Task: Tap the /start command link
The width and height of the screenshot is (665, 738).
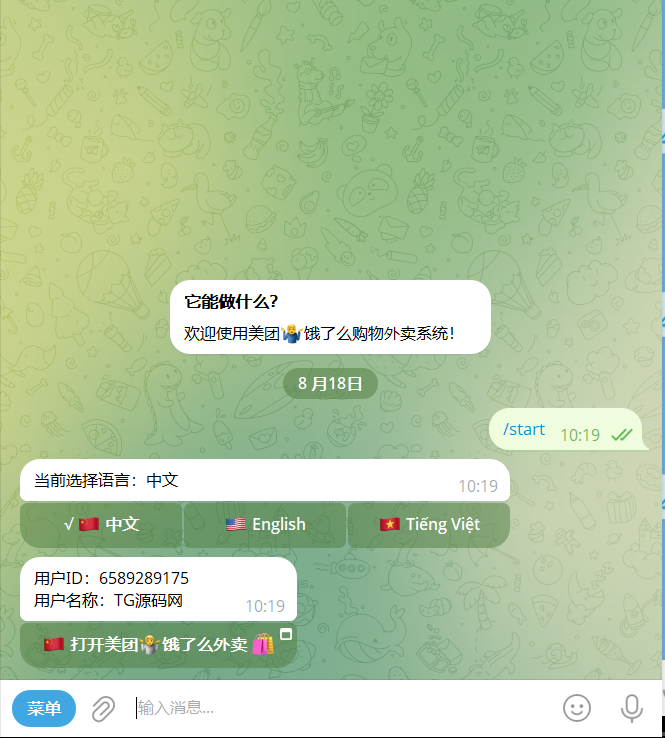Action: [524, 430]
